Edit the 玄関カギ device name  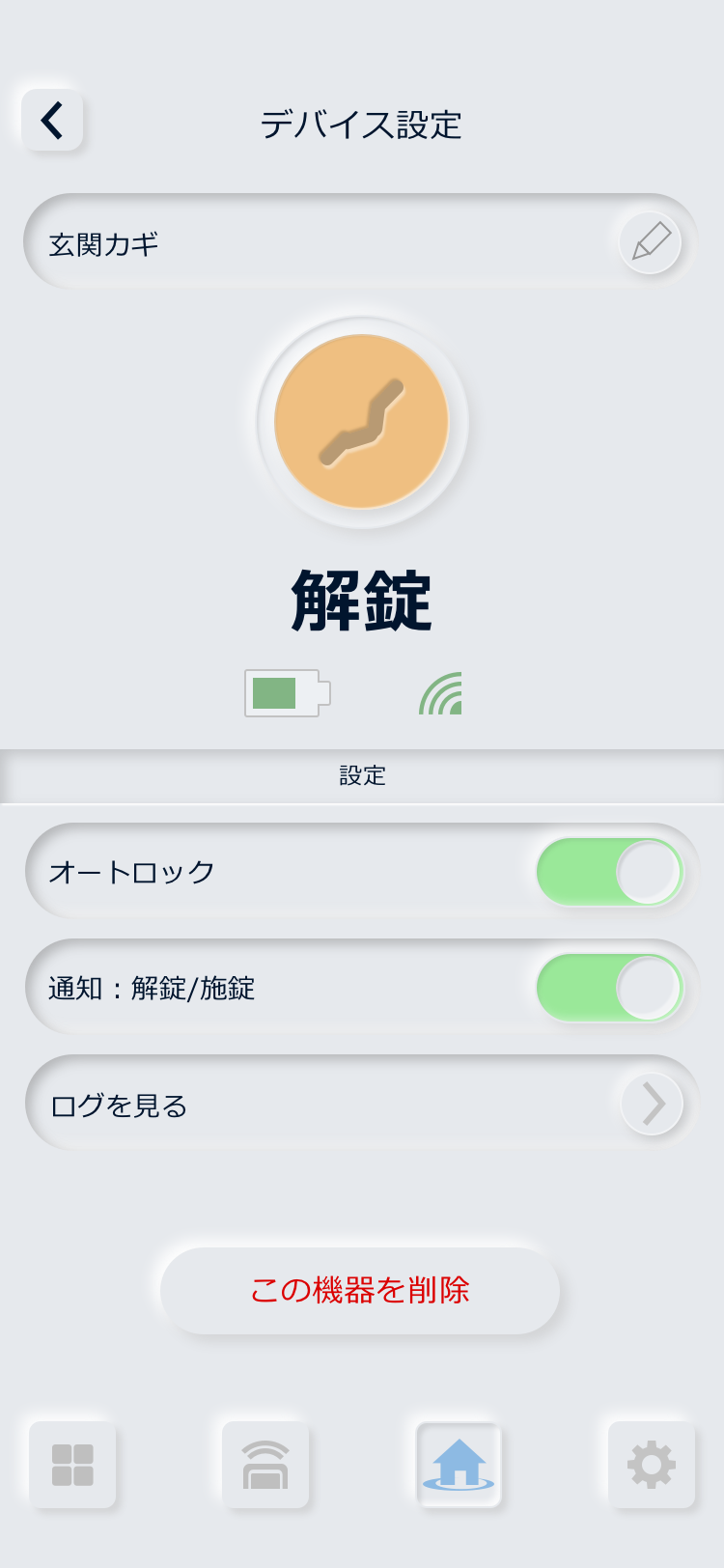(651, 242)
